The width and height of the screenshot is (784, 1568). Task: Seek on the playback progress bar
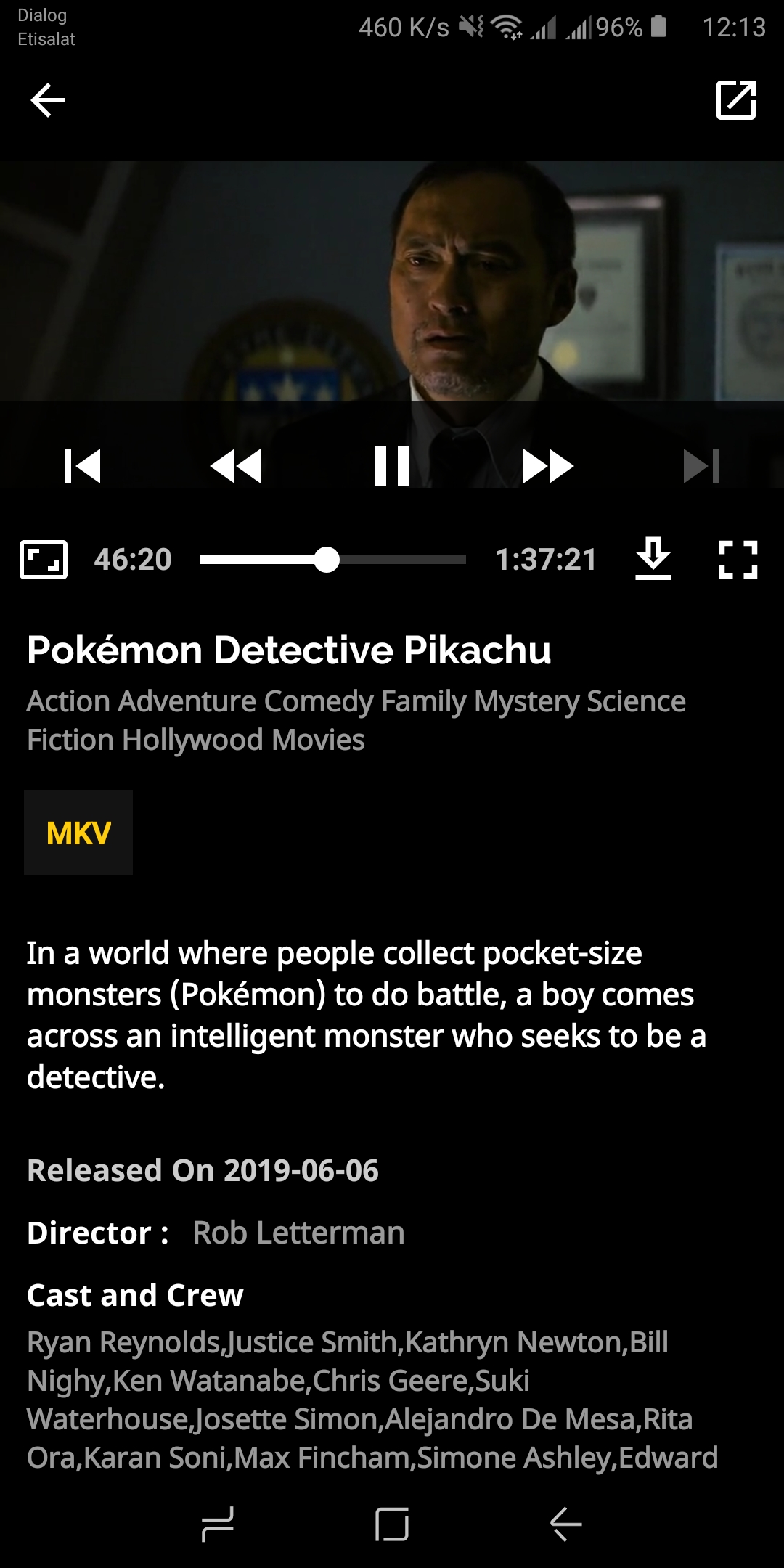click(332, 560)
